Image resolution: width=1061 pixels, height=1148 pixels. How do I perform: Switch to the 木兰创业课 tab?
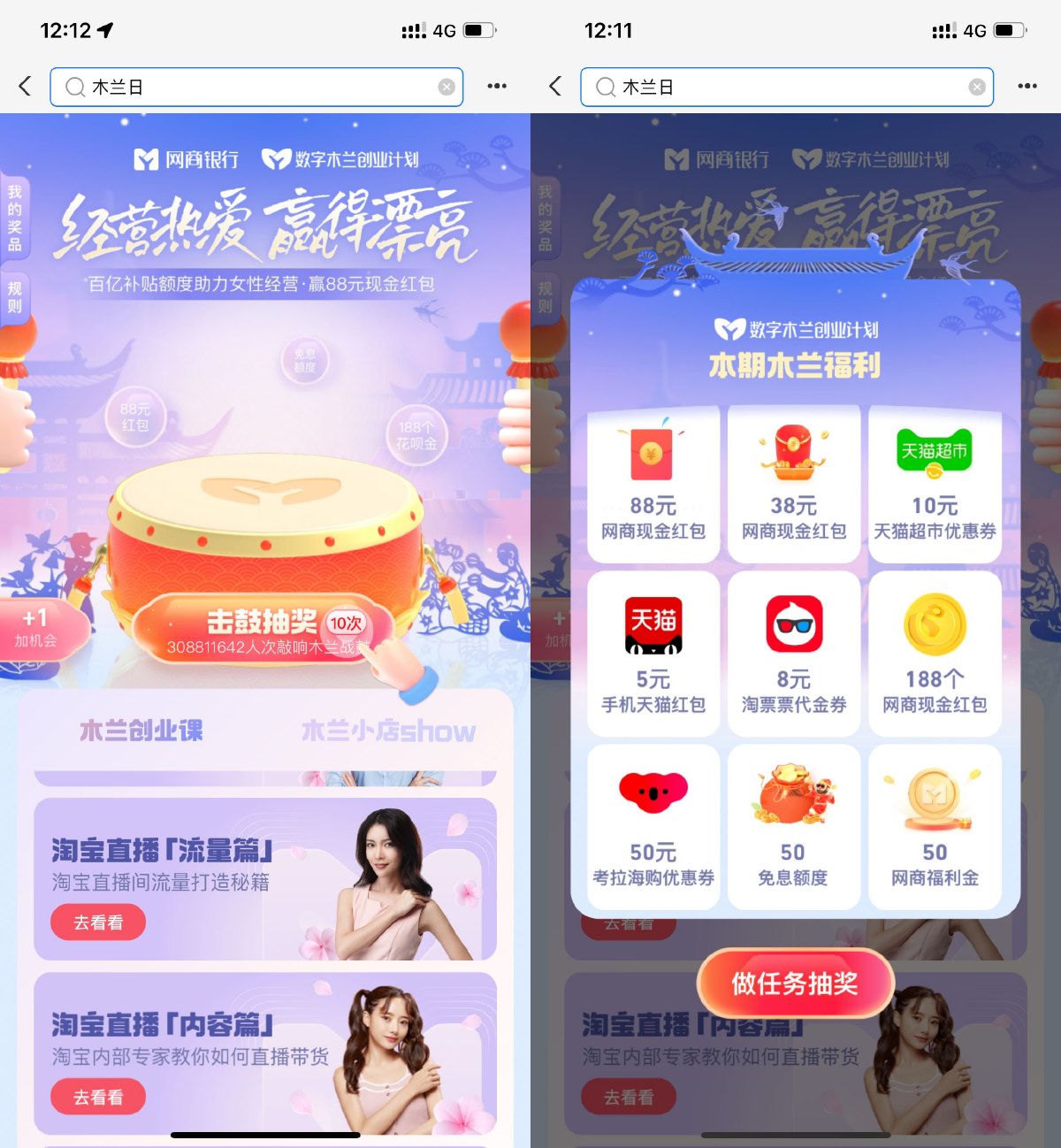click(x=141, y=731)
